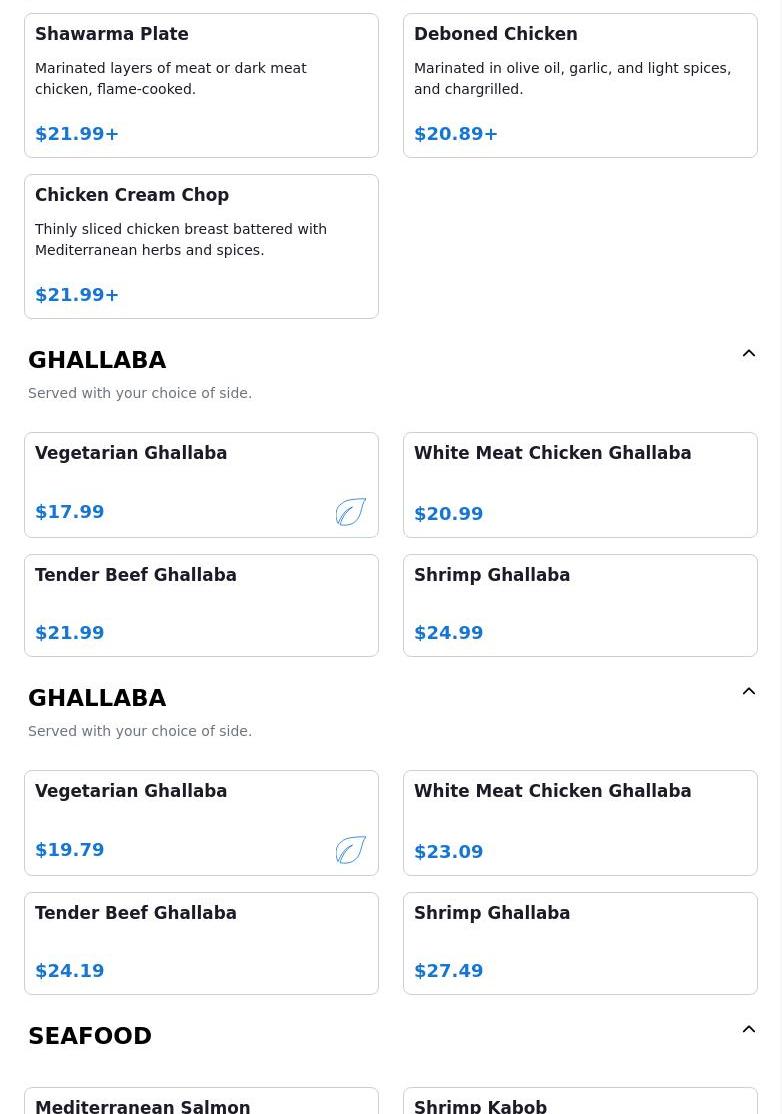782x1114 pixels.
Task: Select White Meat Chicken Ghallaba at $23.09
Action: [580, 822]
